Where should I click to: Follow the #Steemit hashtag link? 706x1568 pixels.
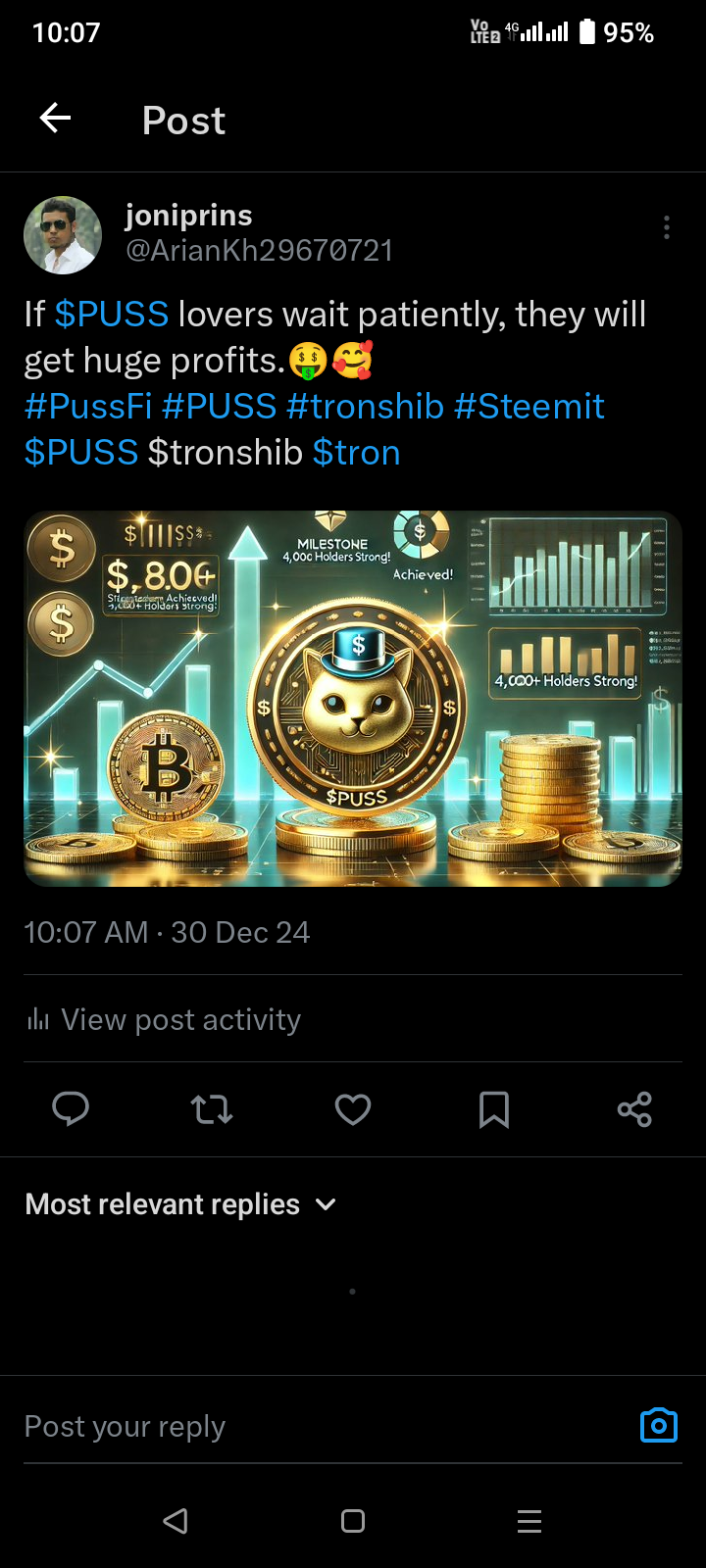pyautogui.click(x=529, y=406)
